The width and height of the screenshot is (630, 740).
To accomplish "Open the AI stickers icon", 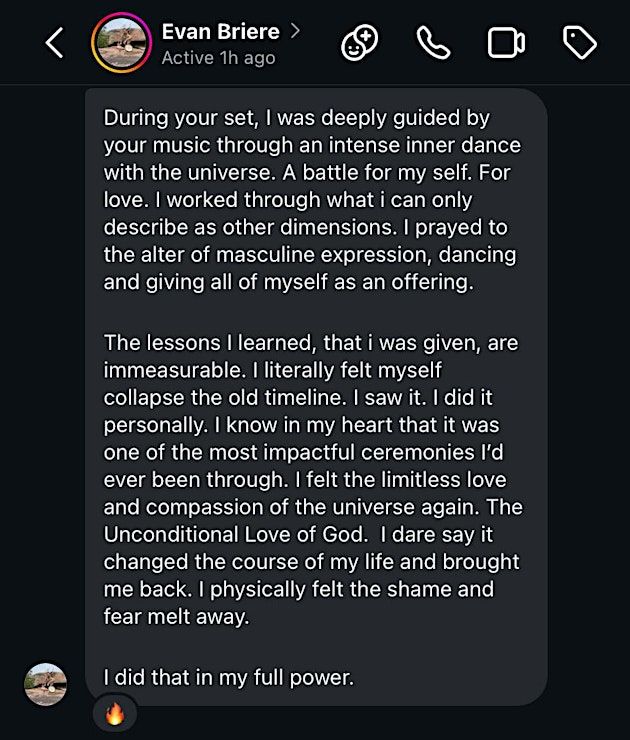I will coord(359,43).
